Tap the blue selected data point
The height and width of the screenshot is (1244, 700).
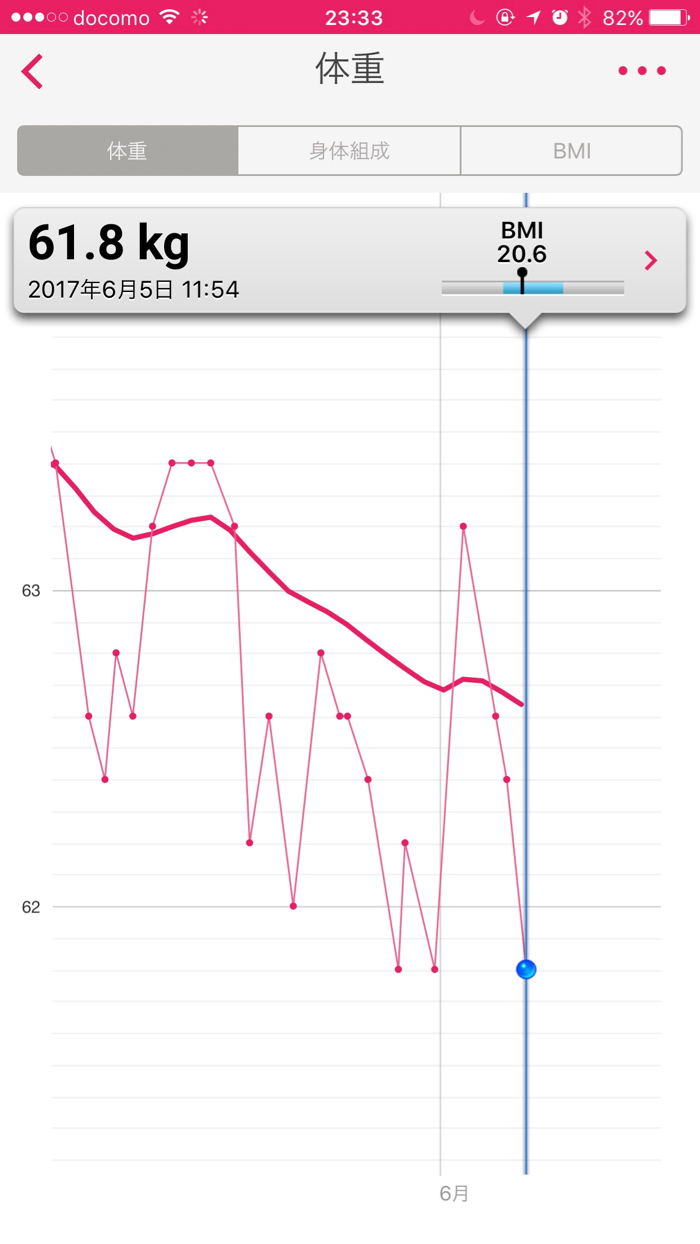[x=526, y=969]
